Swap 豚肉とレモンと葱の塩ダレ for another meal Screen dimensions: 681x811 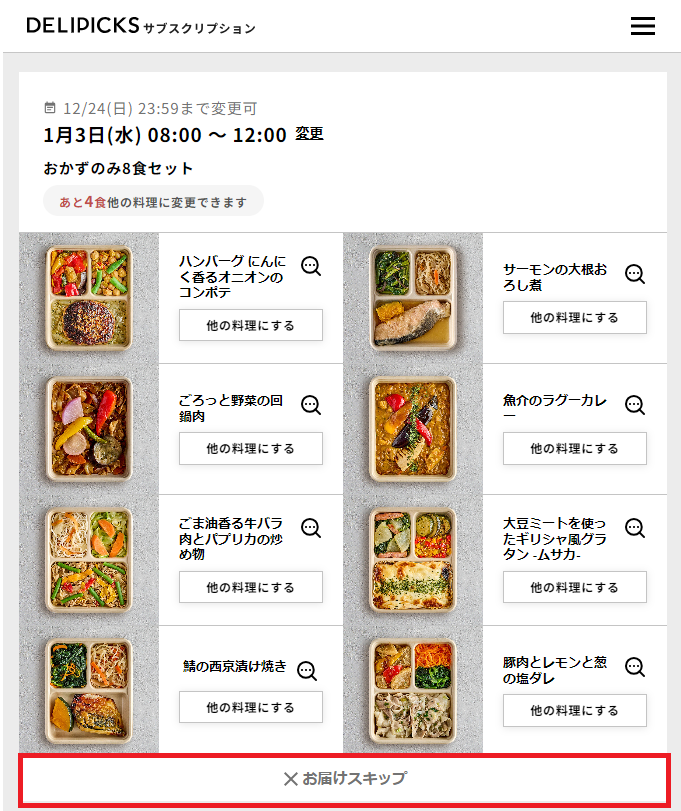pos(574,710)
